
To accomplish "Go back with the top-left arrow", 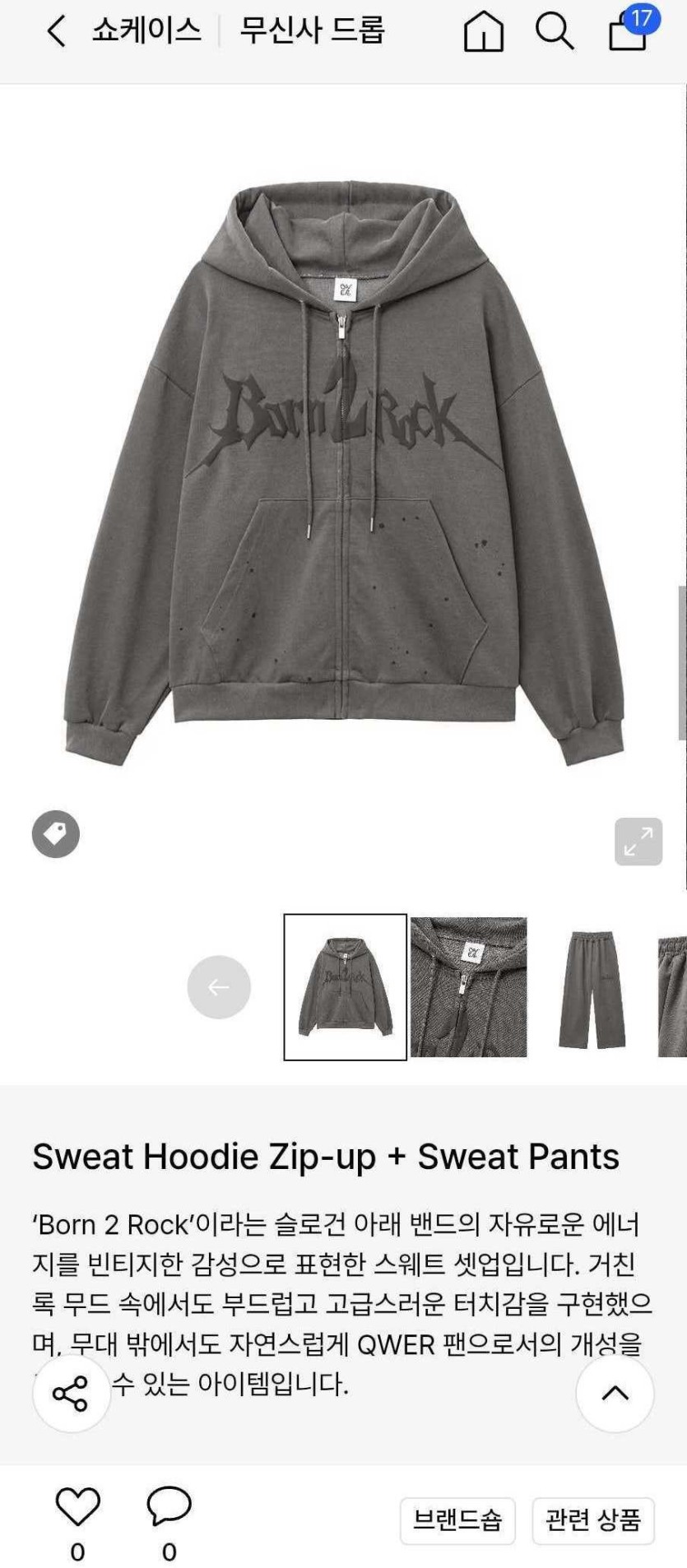I will (x=56, y=31).
